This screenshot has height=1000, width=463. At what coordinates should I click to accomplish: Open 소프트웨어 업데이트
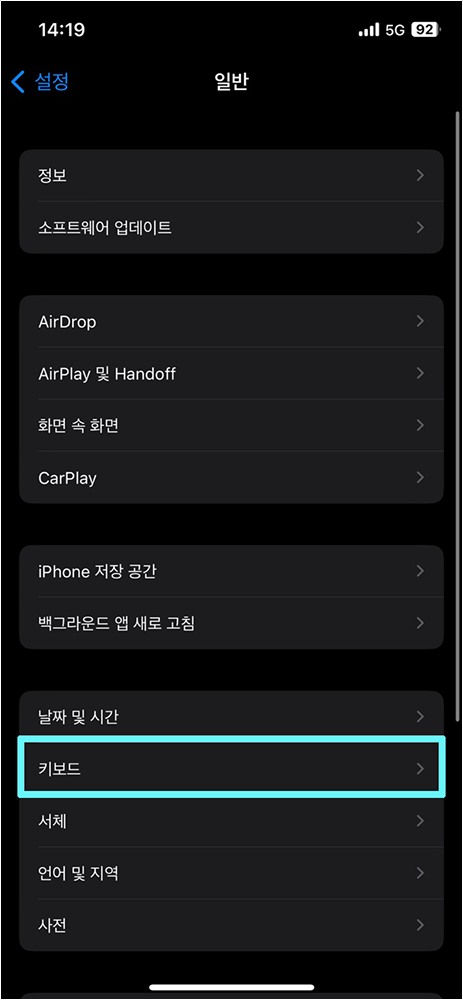(x=232, y=228)
